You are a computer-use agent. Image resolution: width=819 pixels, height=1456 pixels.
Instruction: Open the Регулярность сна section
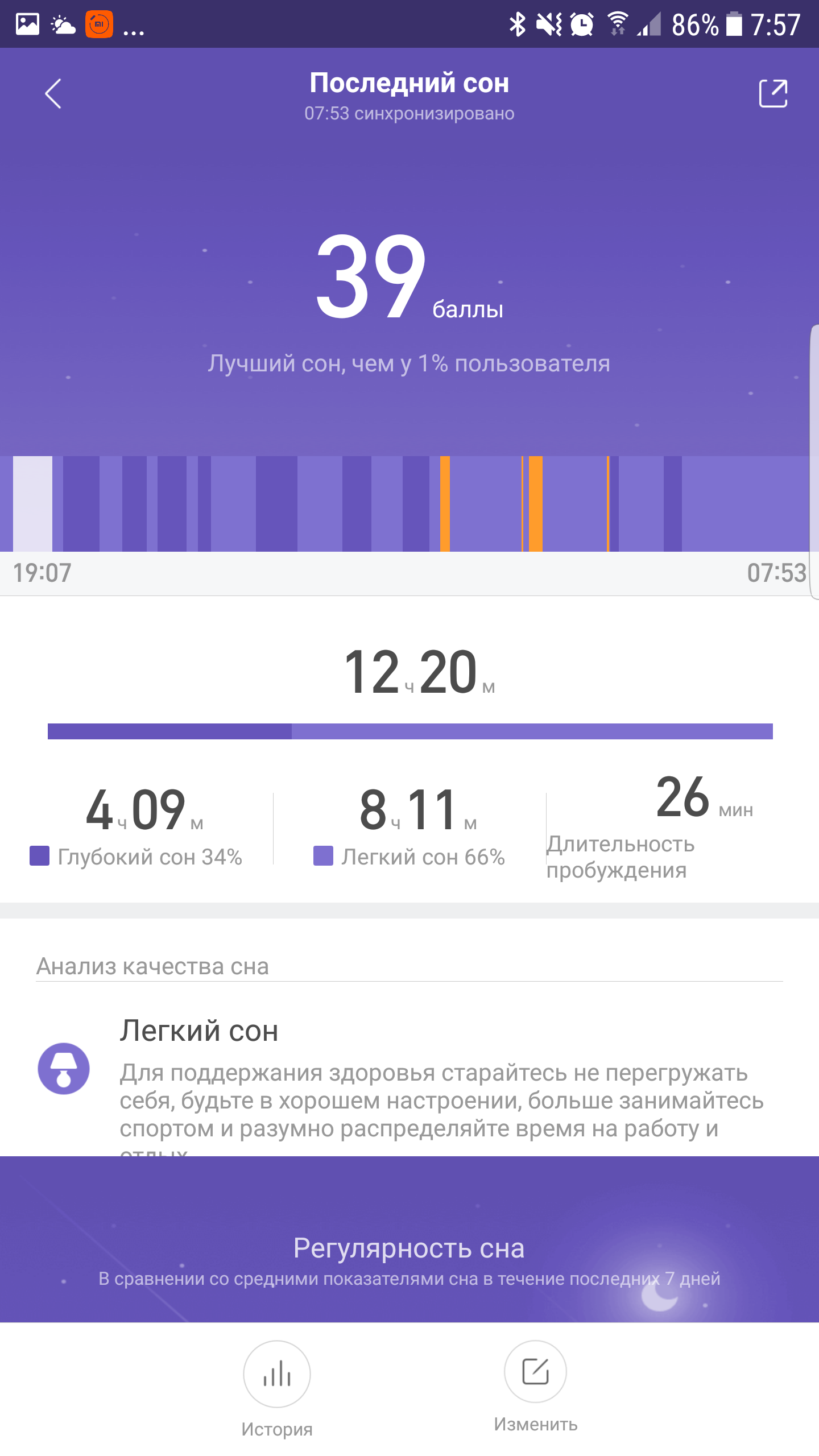409,1249
